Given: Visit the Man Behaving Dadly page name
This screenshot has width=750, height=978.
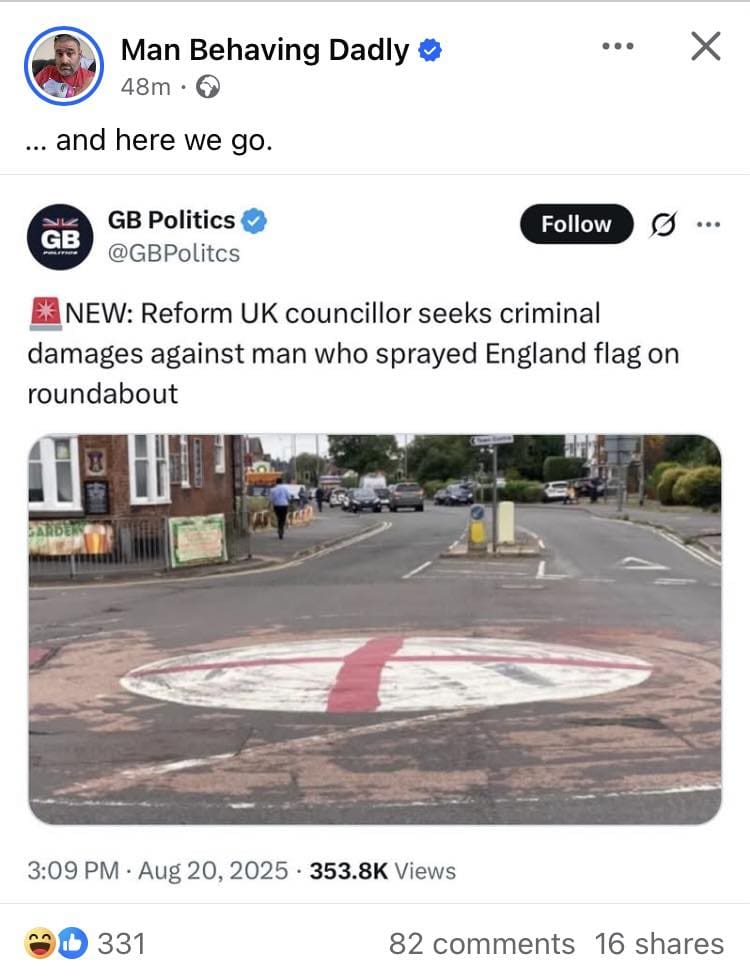Looking at the screenshot, I should pos(265,49).
